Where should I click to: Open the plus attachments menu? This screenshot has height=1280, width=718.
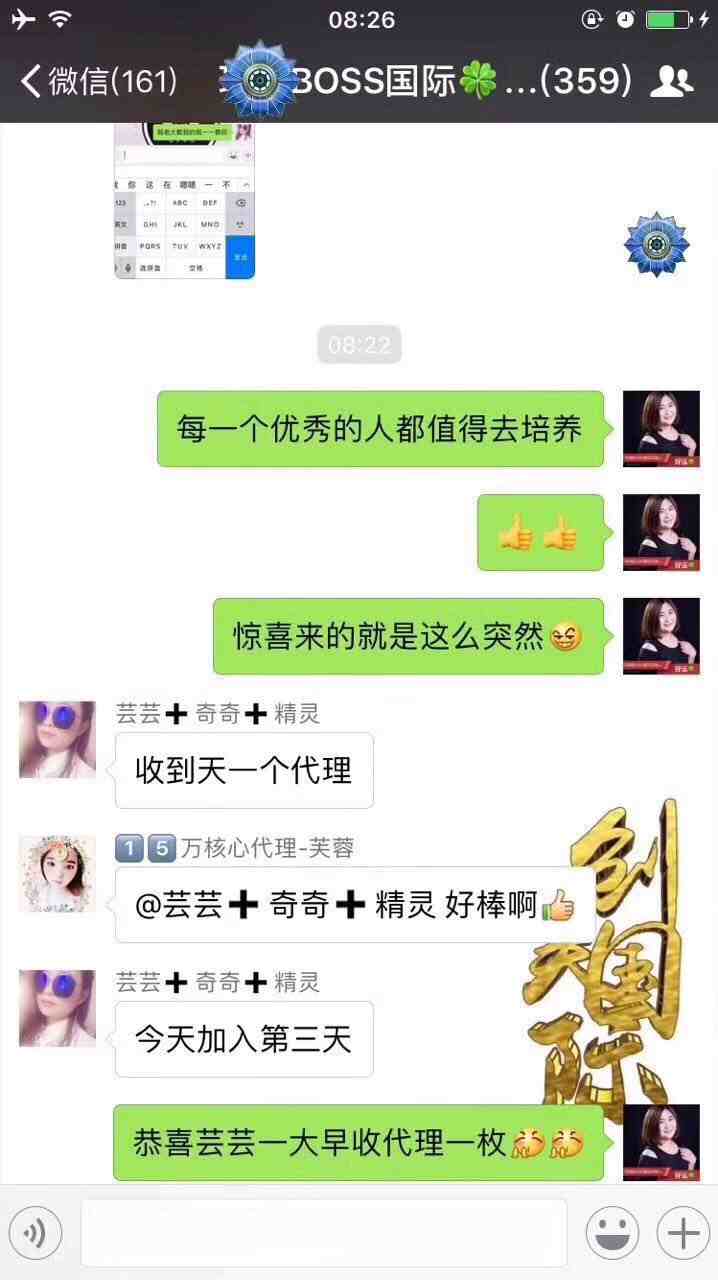pos(683,1233)
